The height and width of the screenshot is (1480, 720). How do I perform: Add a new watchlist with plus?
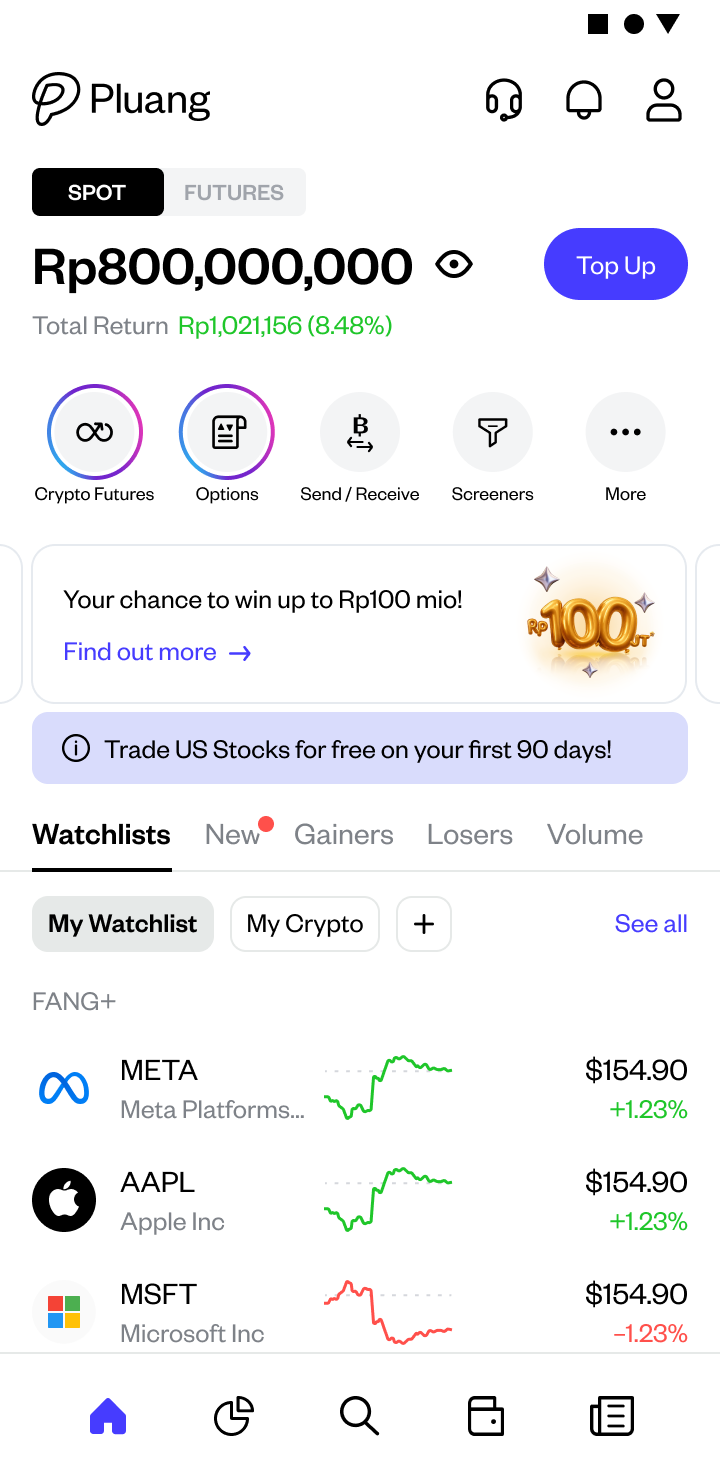[x=424, y=924]
